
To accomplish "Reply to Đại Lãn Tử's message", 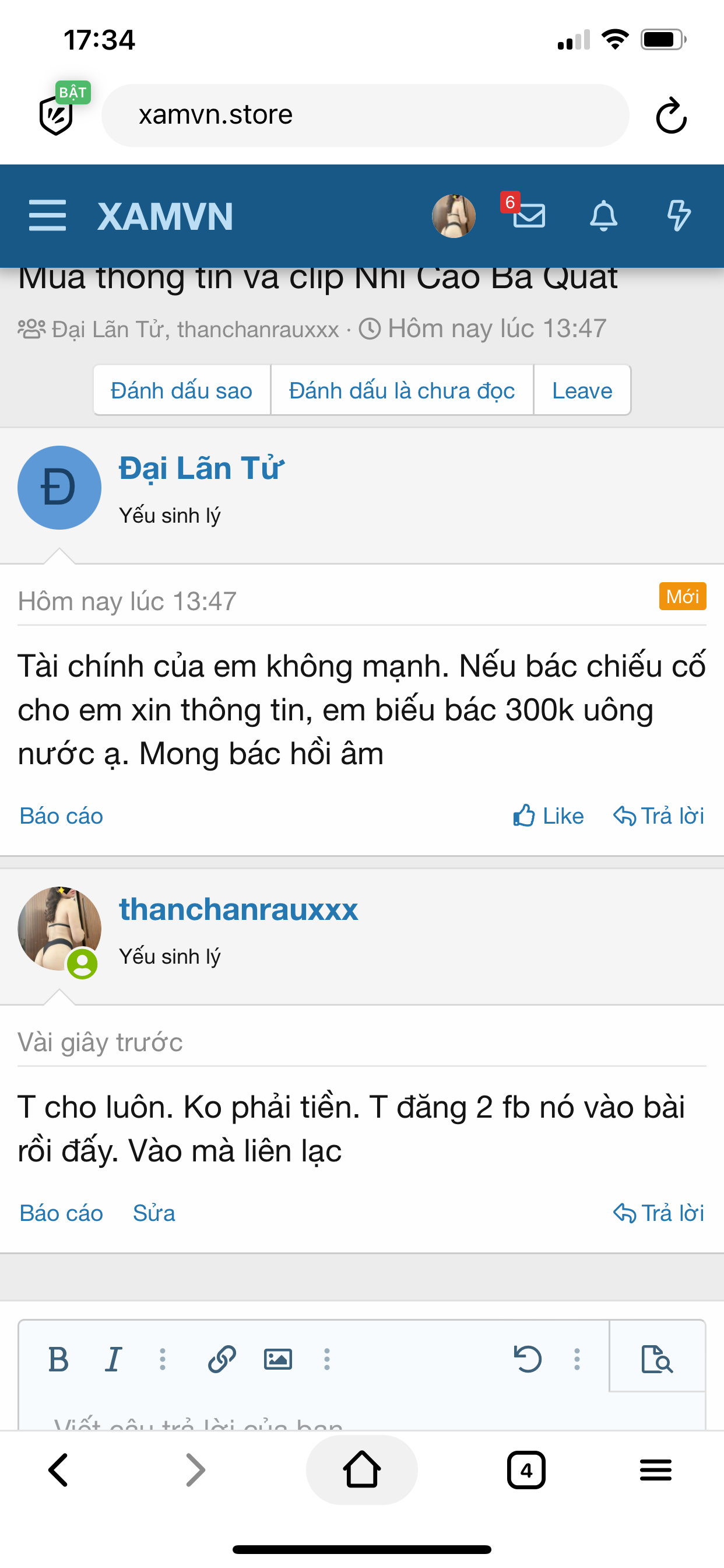I will (x=659, y=815).
